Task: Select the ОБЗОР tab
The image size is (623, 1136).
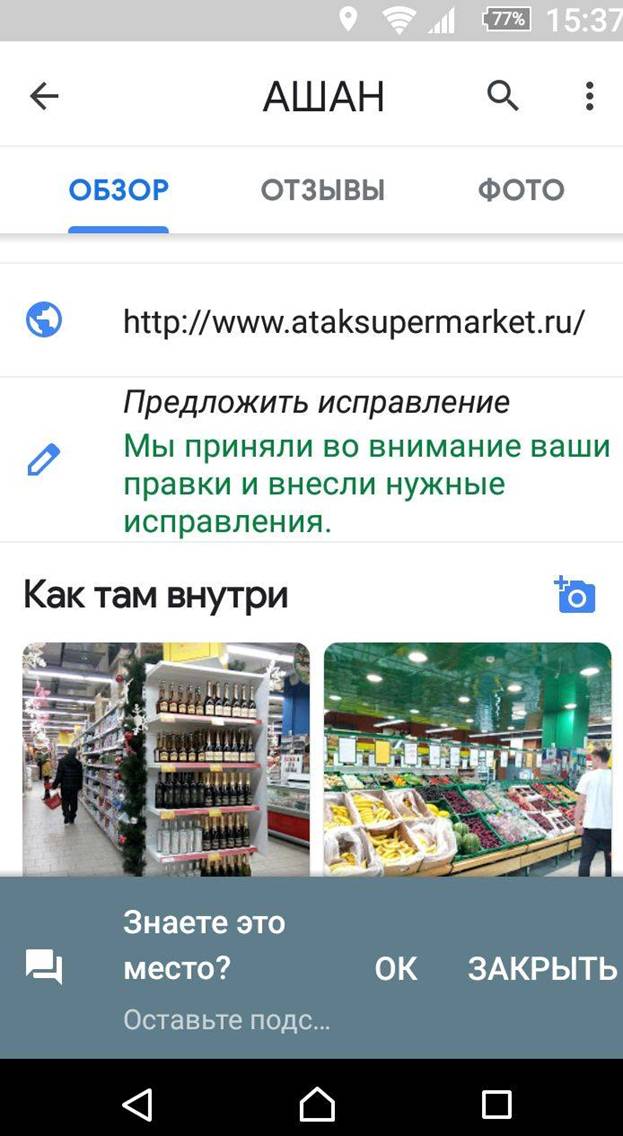Action: (119, 190)
